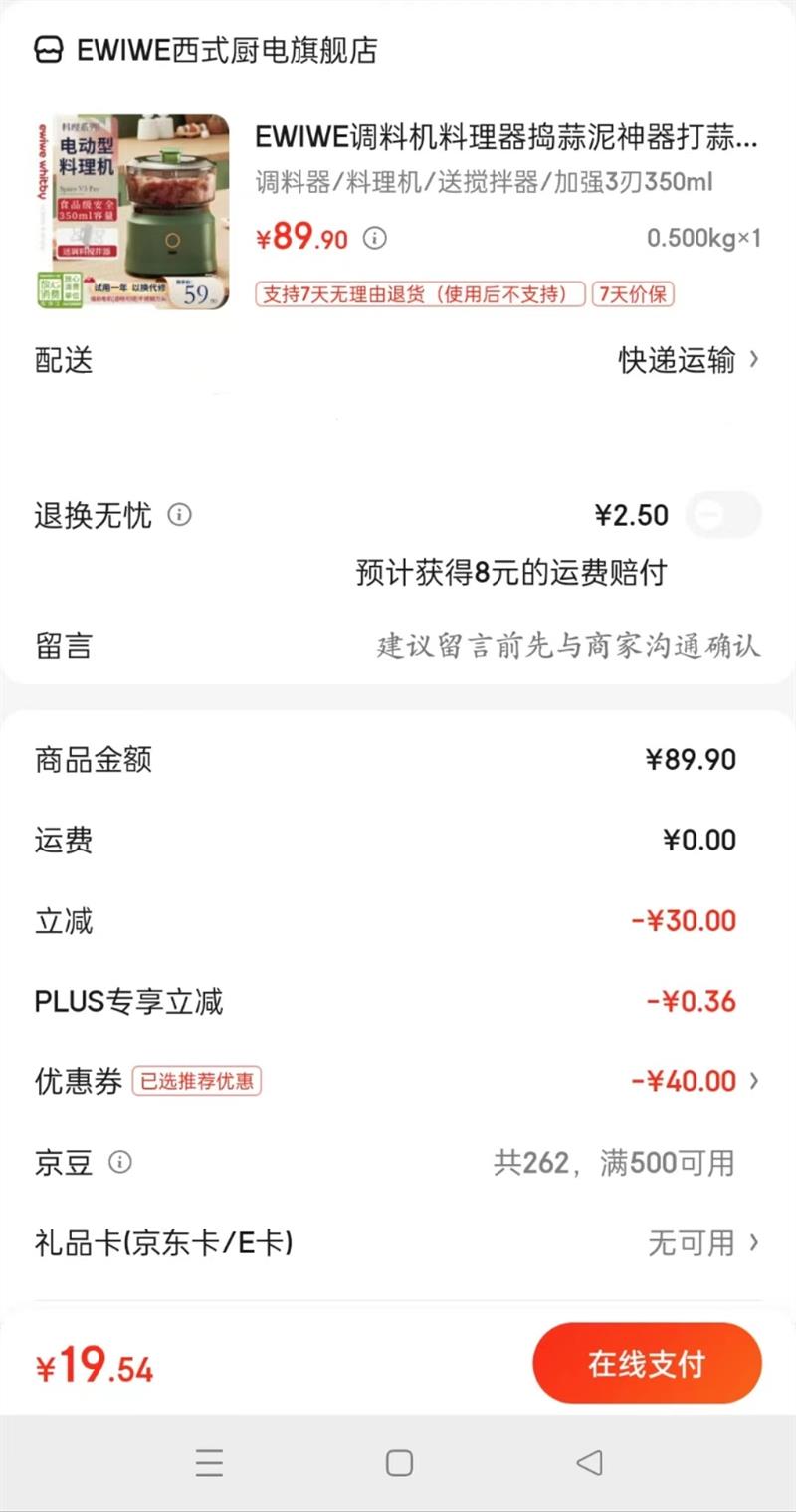Disable the ¥2.50 return protection service
The image size is (796, 1512).
click(723, 514)
